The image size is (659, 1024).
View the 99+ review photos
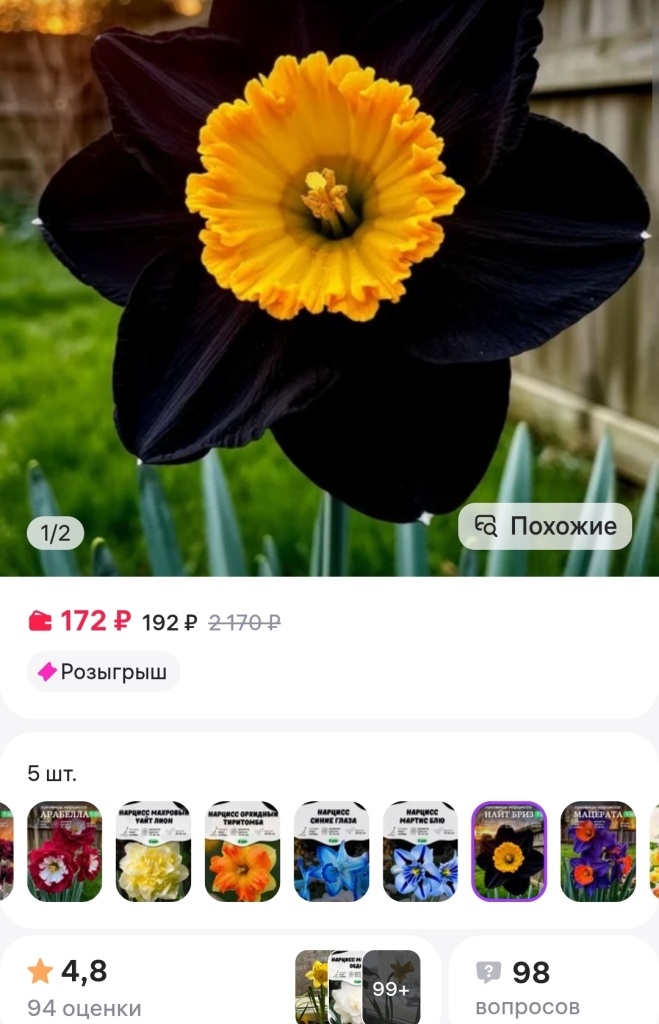[x=390, y=988]
